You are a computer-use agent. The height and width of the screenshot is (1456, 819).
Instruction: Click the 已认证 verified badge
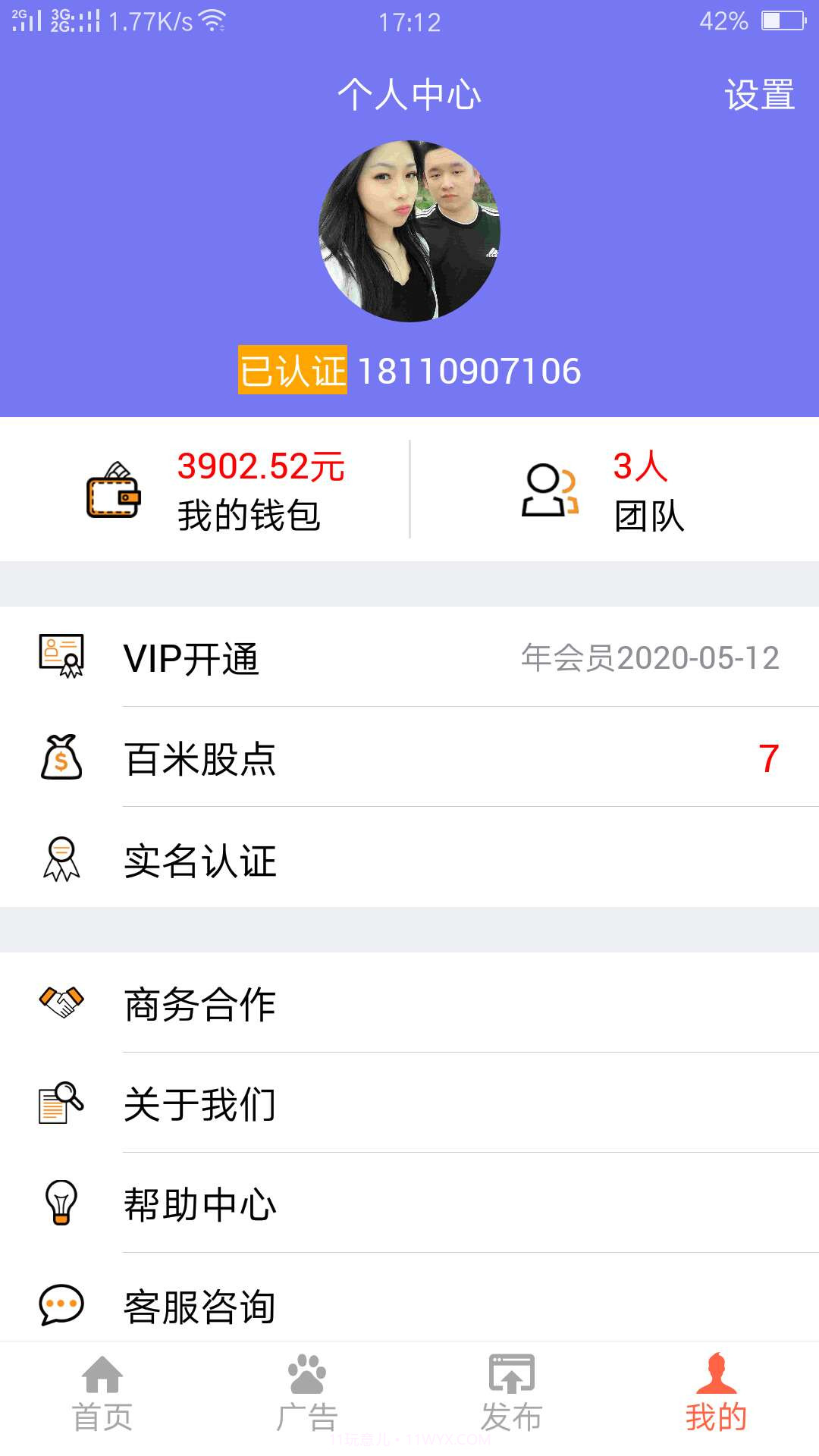[292, 370]
